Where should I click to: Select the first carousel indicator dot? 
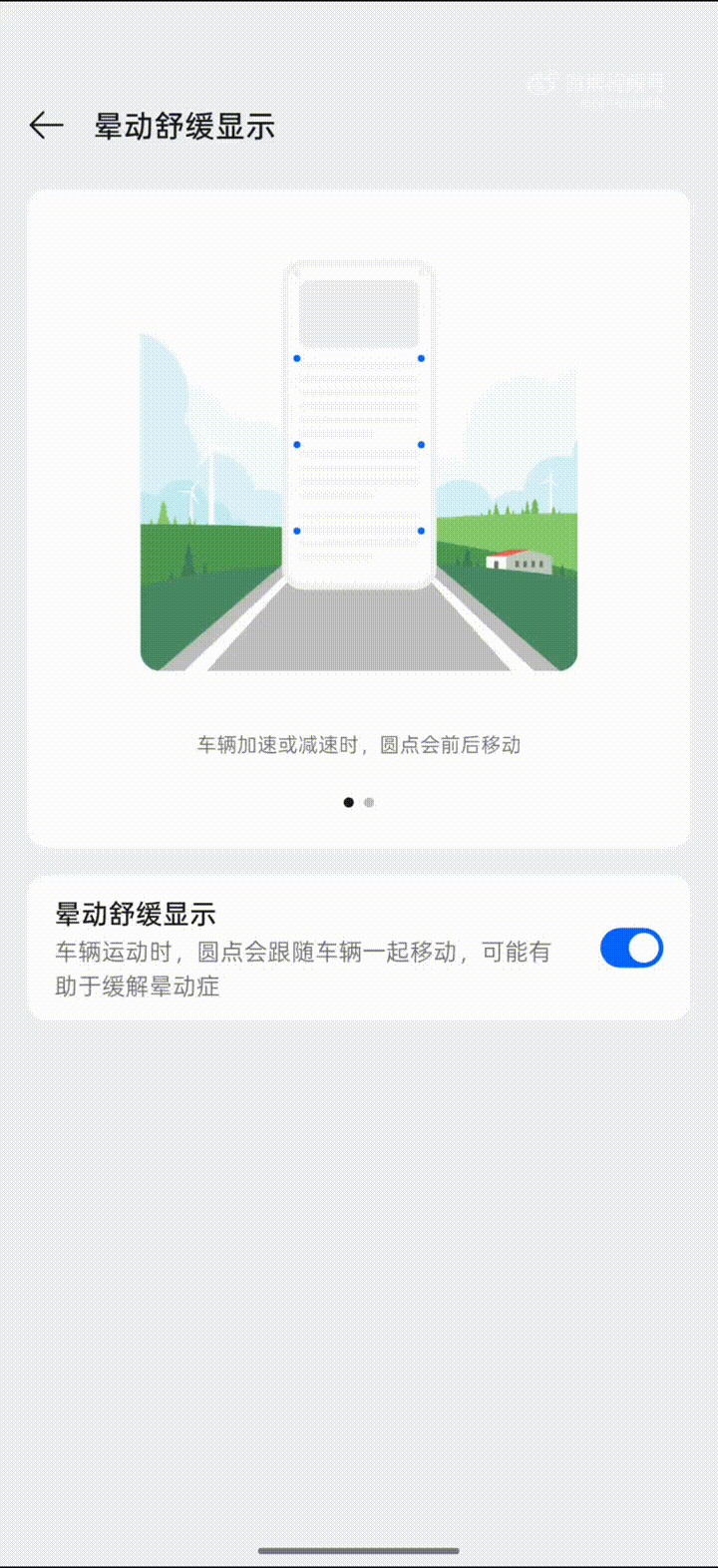[348, 802]
